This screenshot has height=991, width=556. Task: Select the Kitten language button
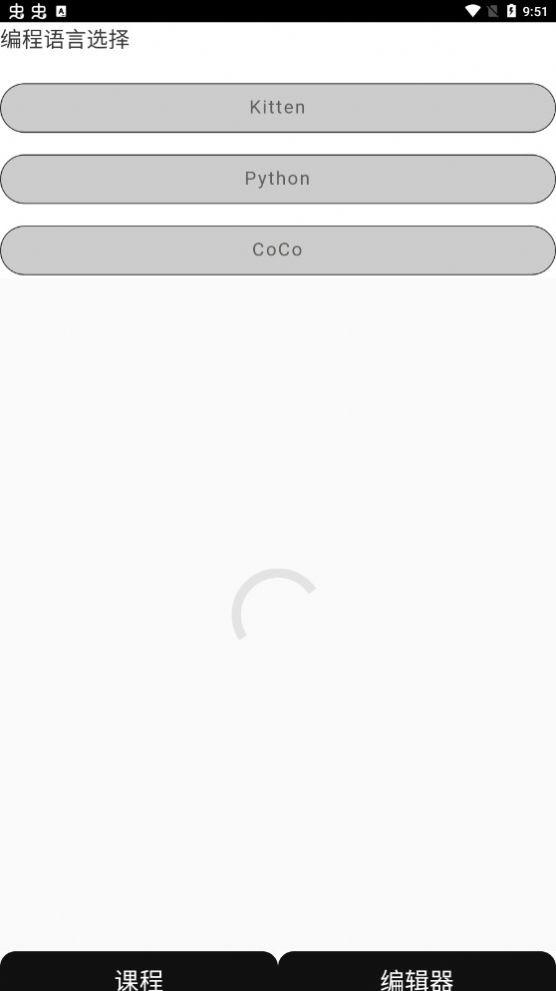(x=278, y=108)
